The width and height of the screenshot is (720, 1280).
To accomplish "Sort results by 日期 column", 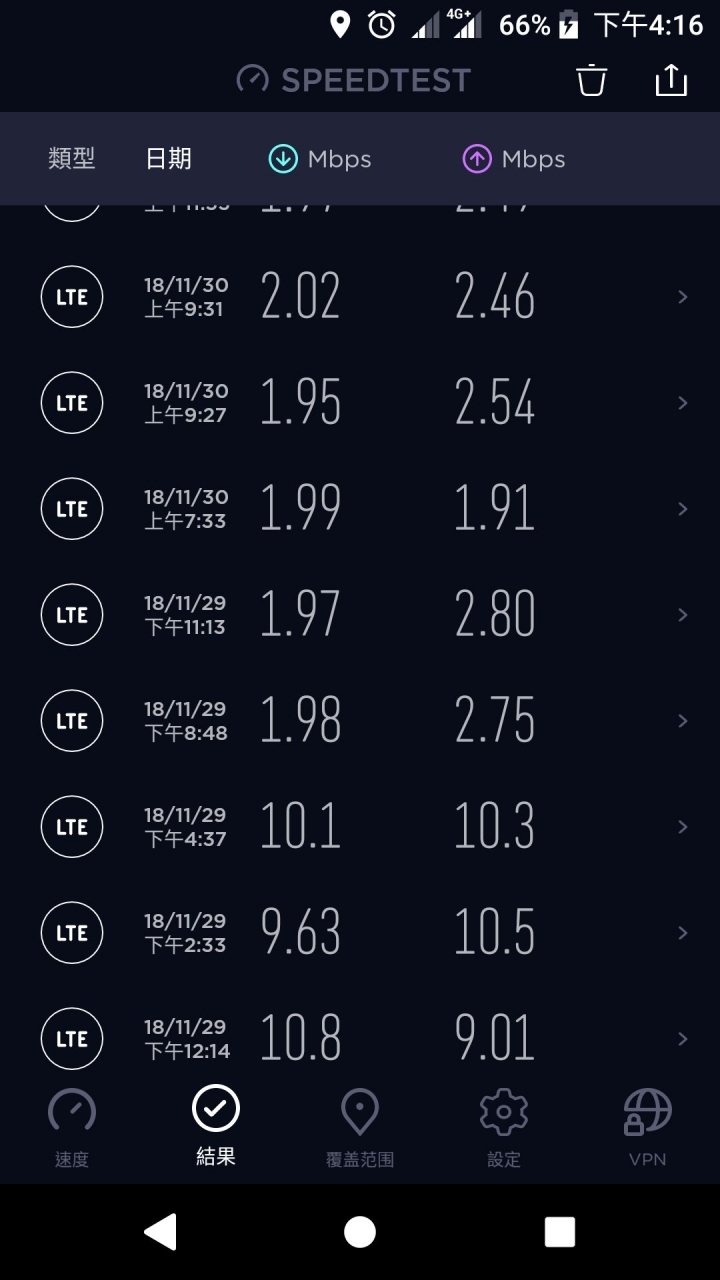I will (x=168, y=158).
